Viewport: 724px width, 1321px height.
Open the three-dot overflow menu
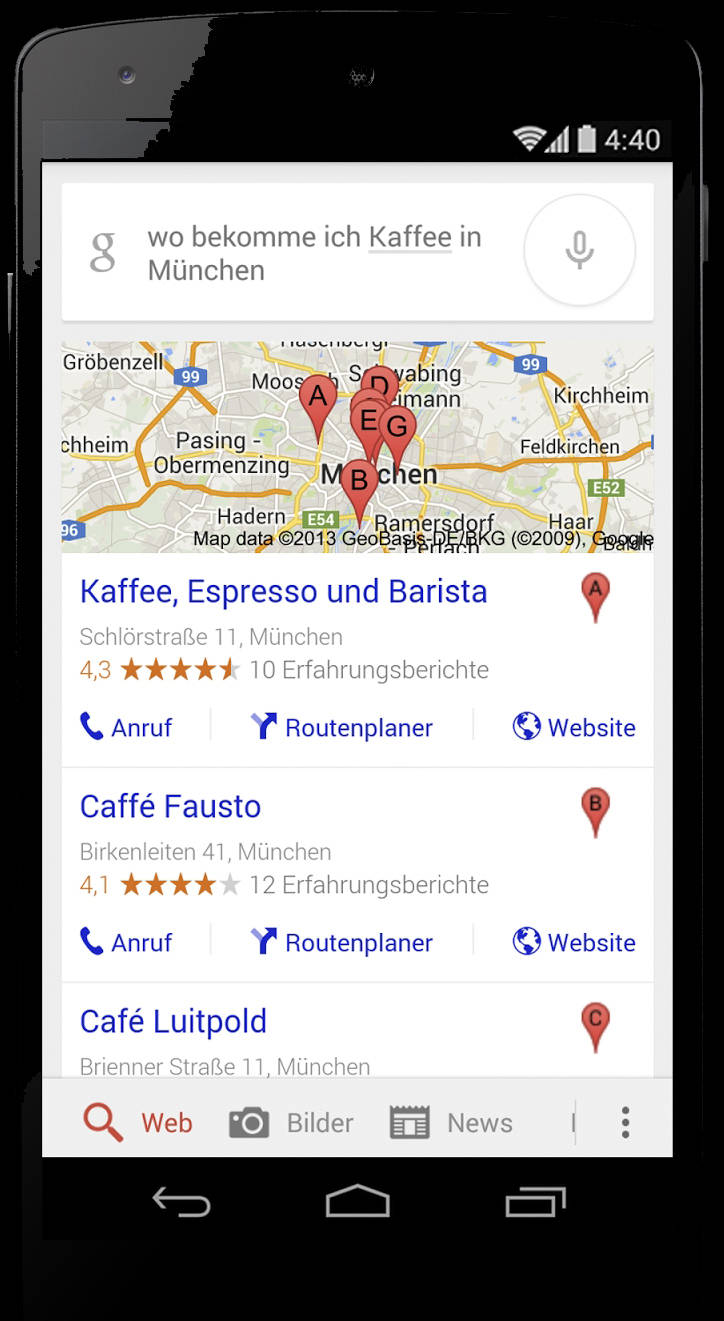click(x=625, y=1122)
